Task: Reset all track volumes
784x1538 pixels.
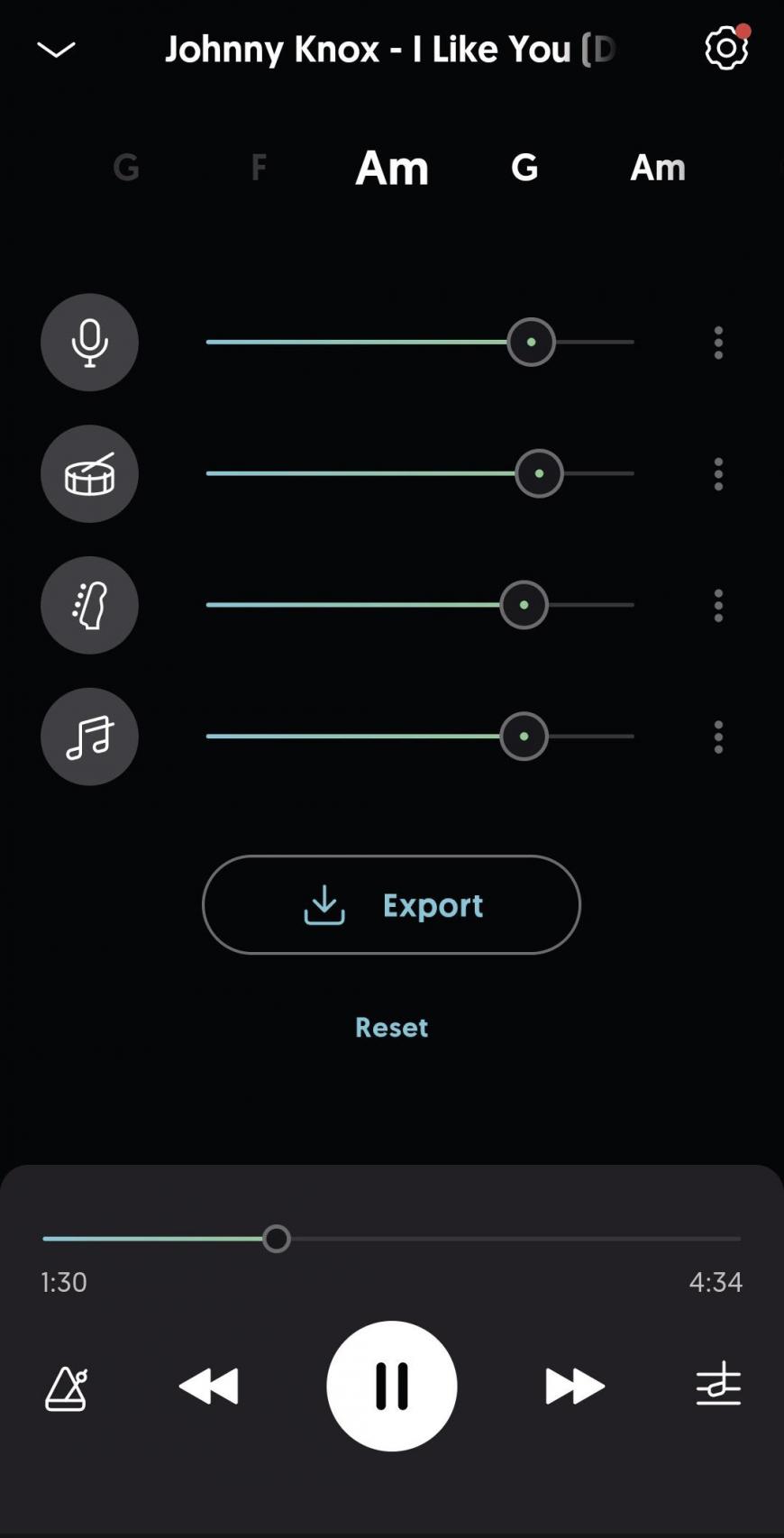Action: [391, 1028]
